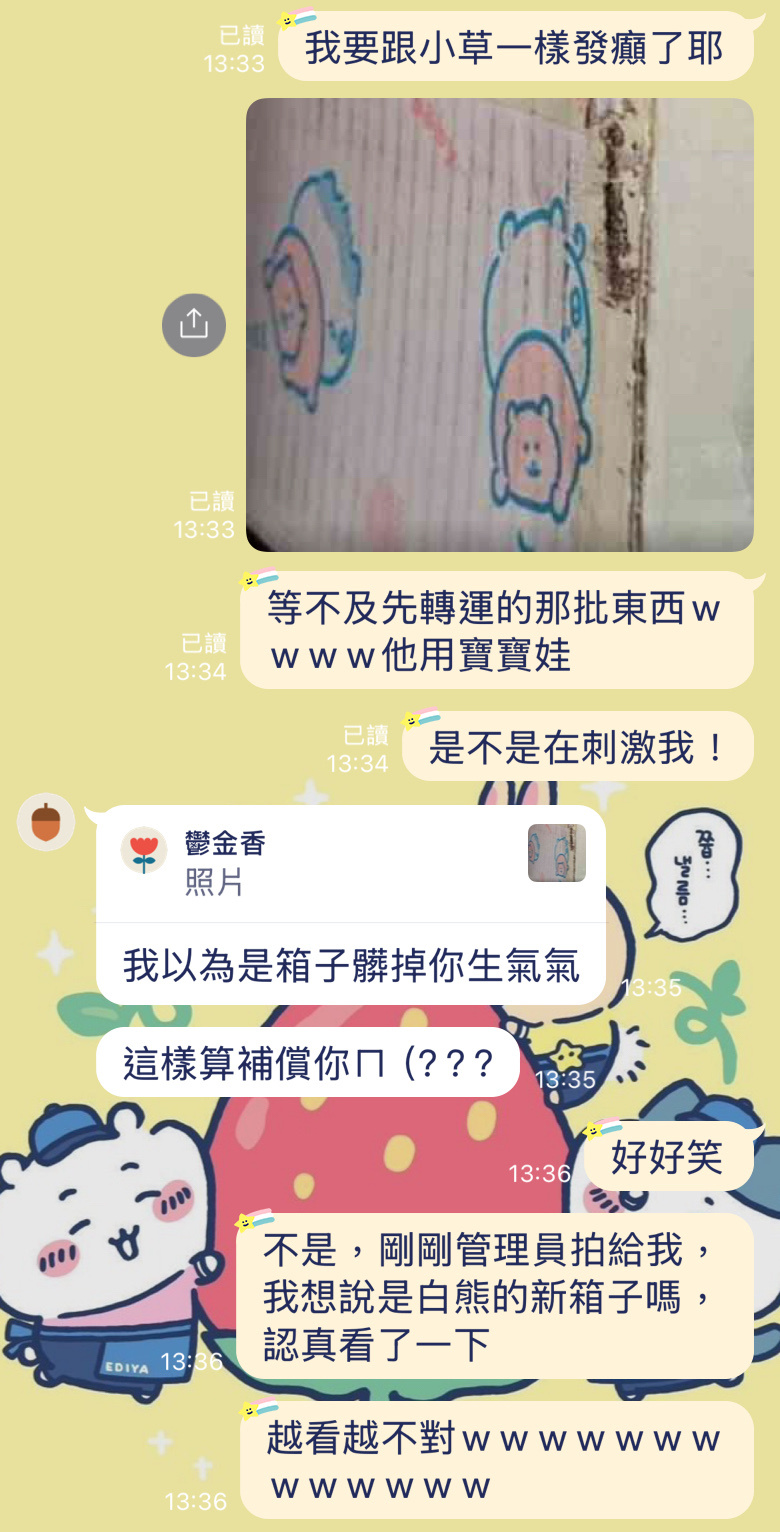The image size is (780, 1532).
Task: Open the acorn contact's profile picture
Action: 46,822
